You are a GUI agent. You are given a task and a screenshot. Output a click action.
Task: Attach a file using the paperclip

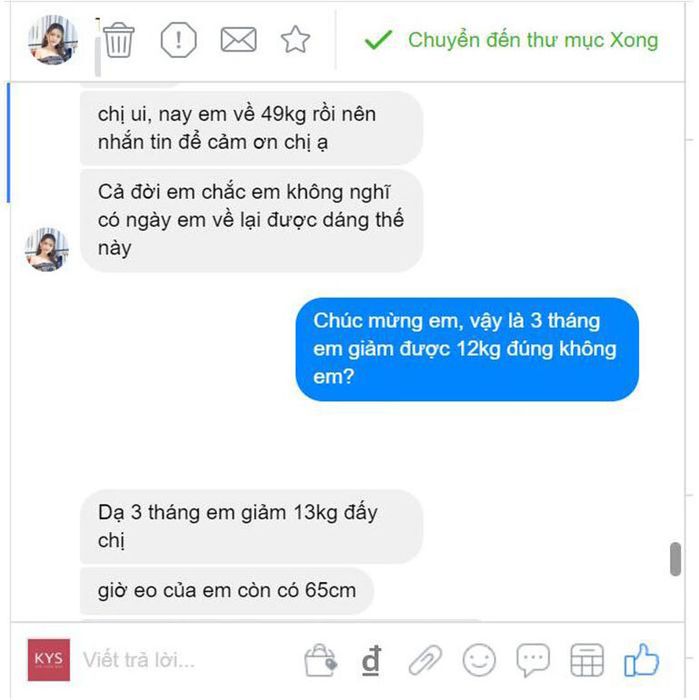[x=426, y=660]
